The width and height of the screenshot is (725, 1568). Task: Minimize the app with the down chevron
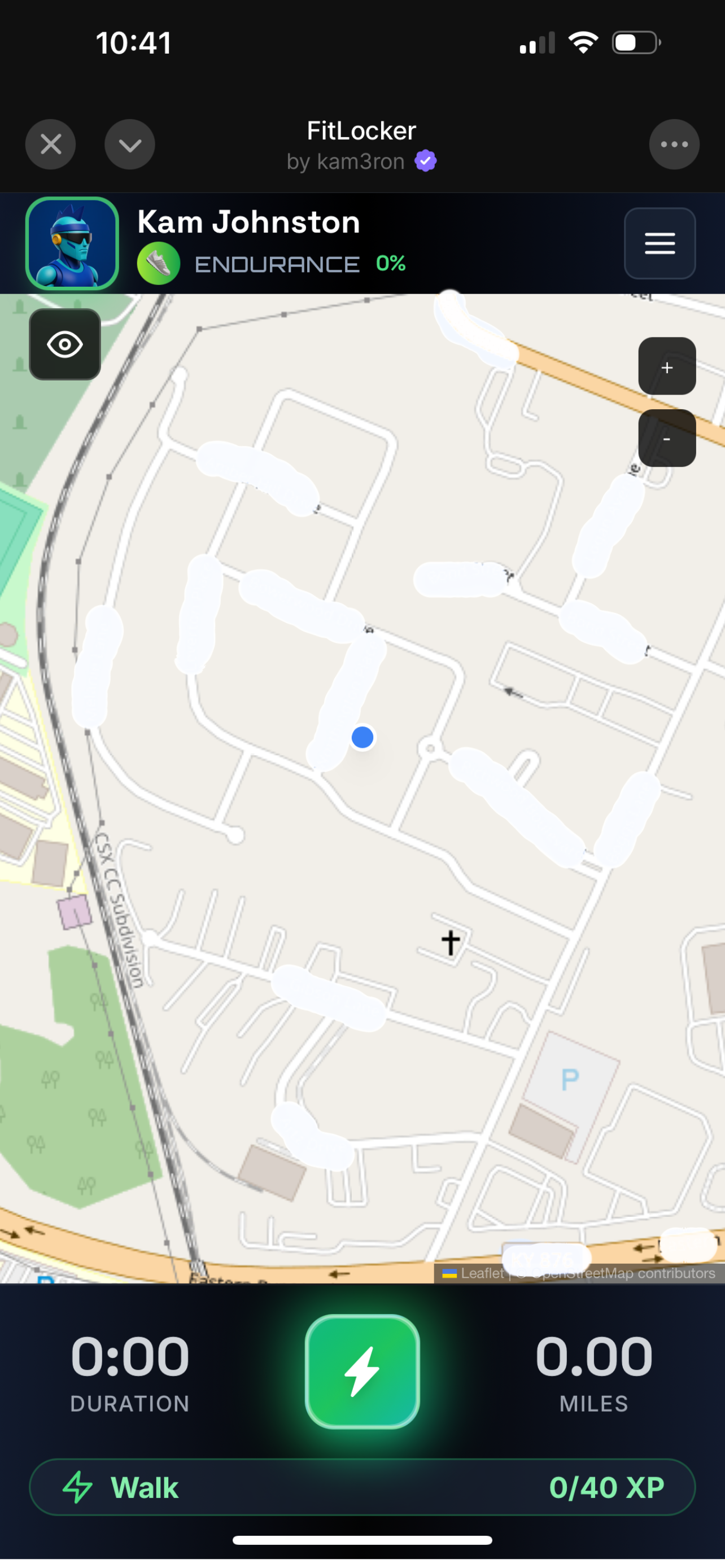(130, 144)
